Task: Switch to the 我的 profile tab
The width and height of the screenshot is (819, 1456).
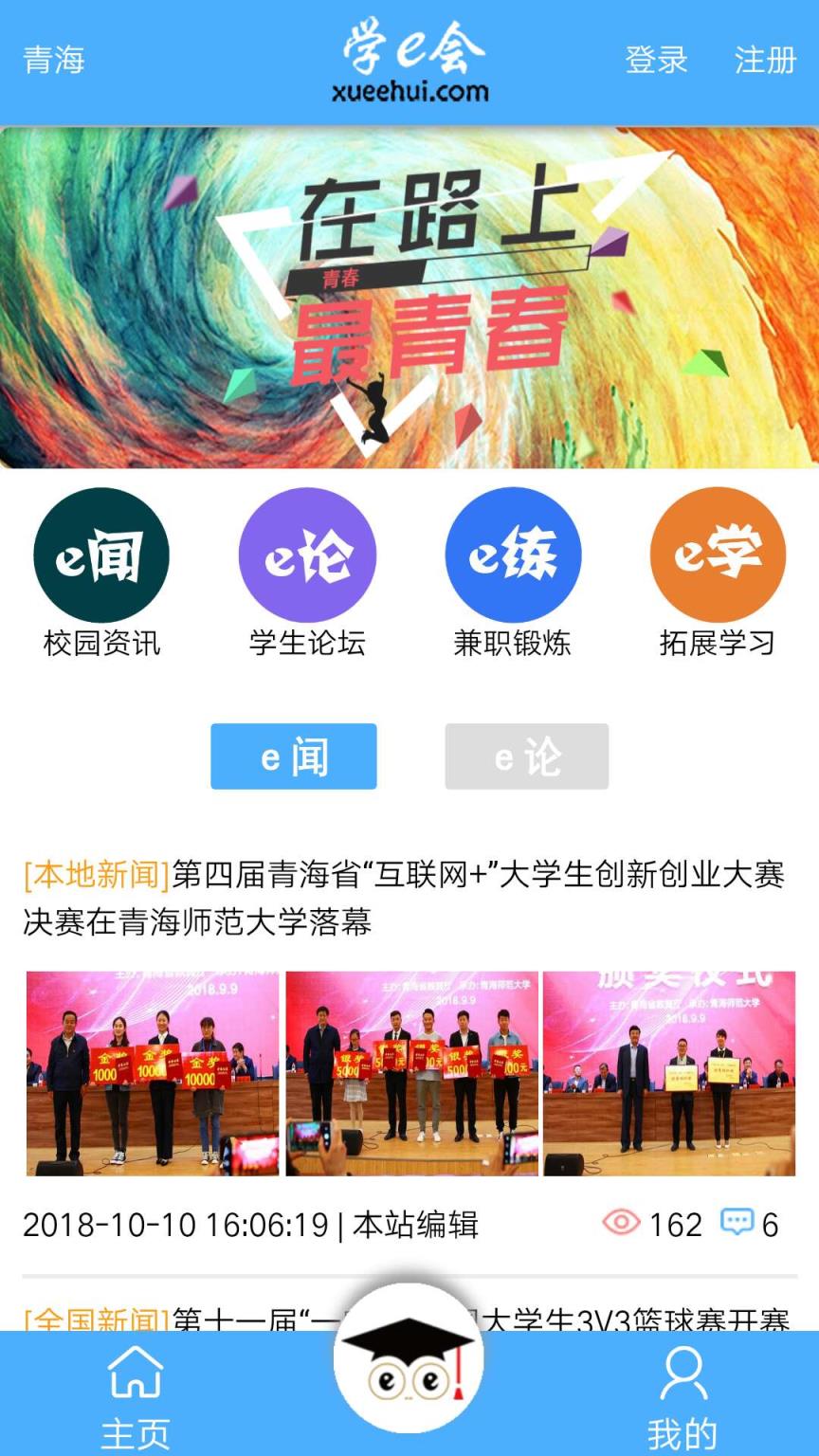Action: [x=682, y=1395]
